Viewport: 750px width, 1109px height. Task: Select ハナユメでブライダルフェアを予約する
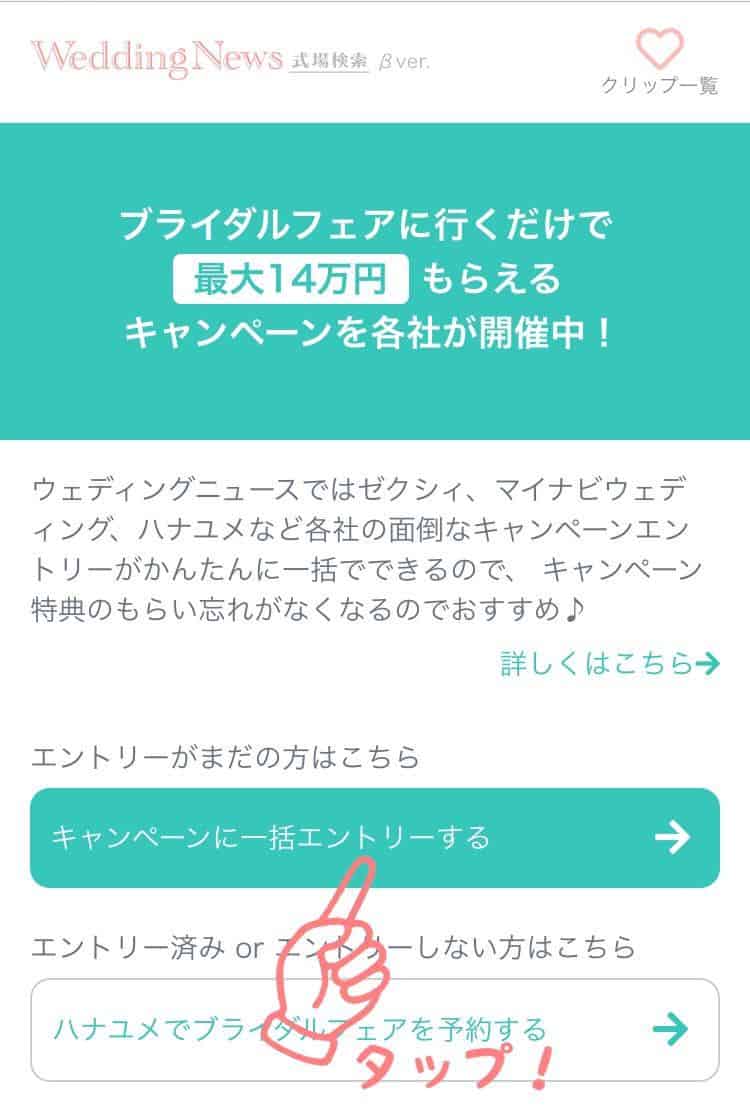(374, 1028)
